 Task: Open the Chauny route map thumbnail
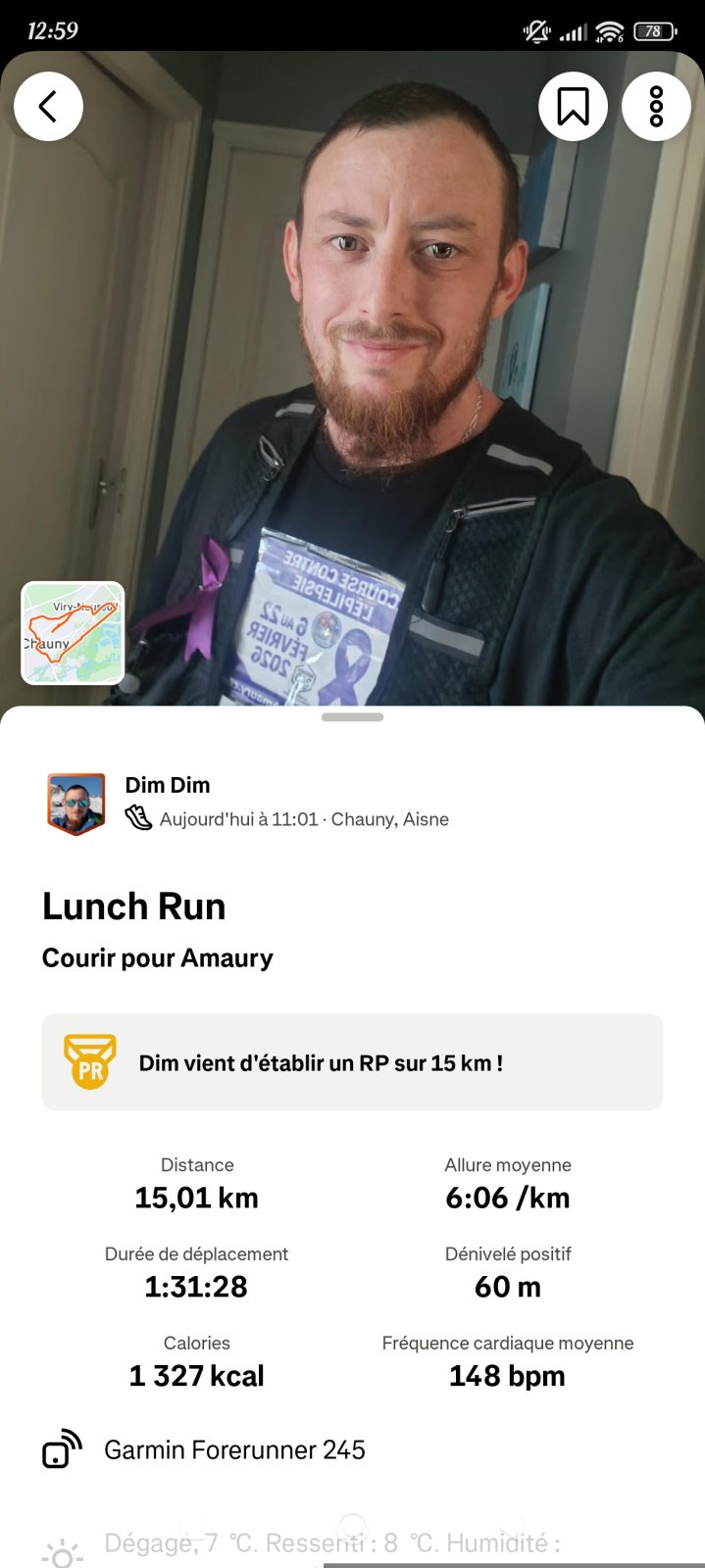click(73, 632)
